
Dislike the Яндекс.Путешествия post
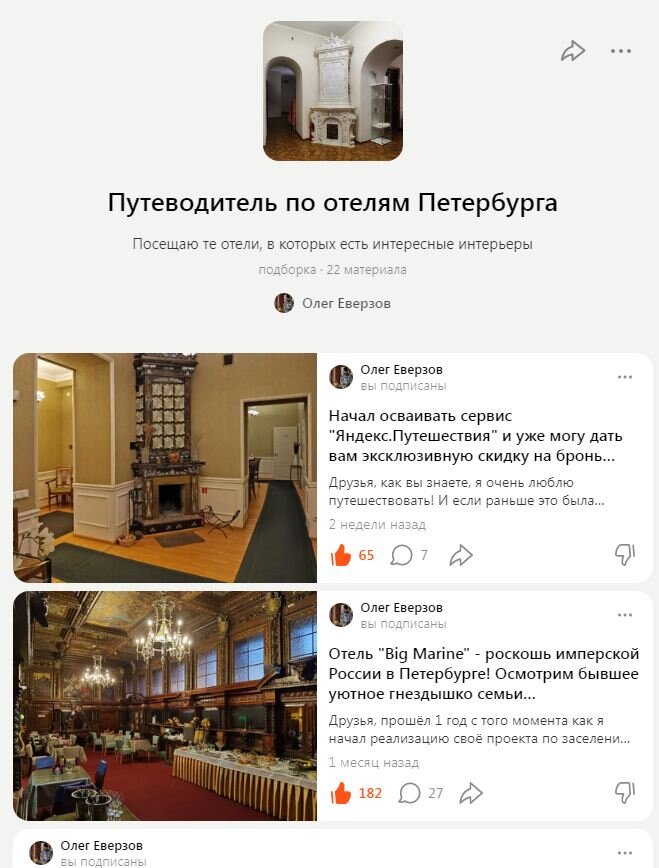point(625,555)
